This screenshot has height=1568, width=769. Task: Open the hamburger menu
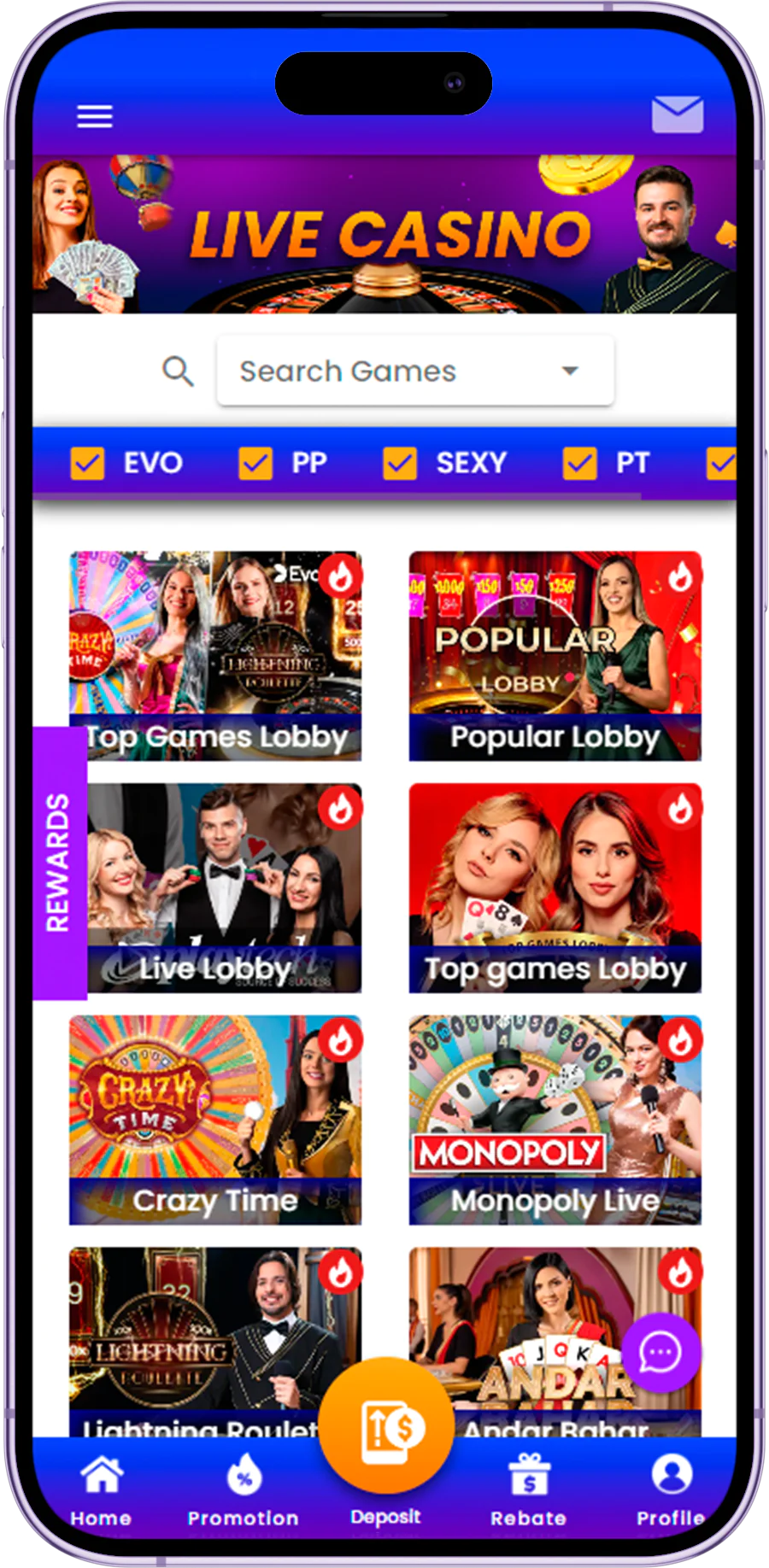[95, 116]
